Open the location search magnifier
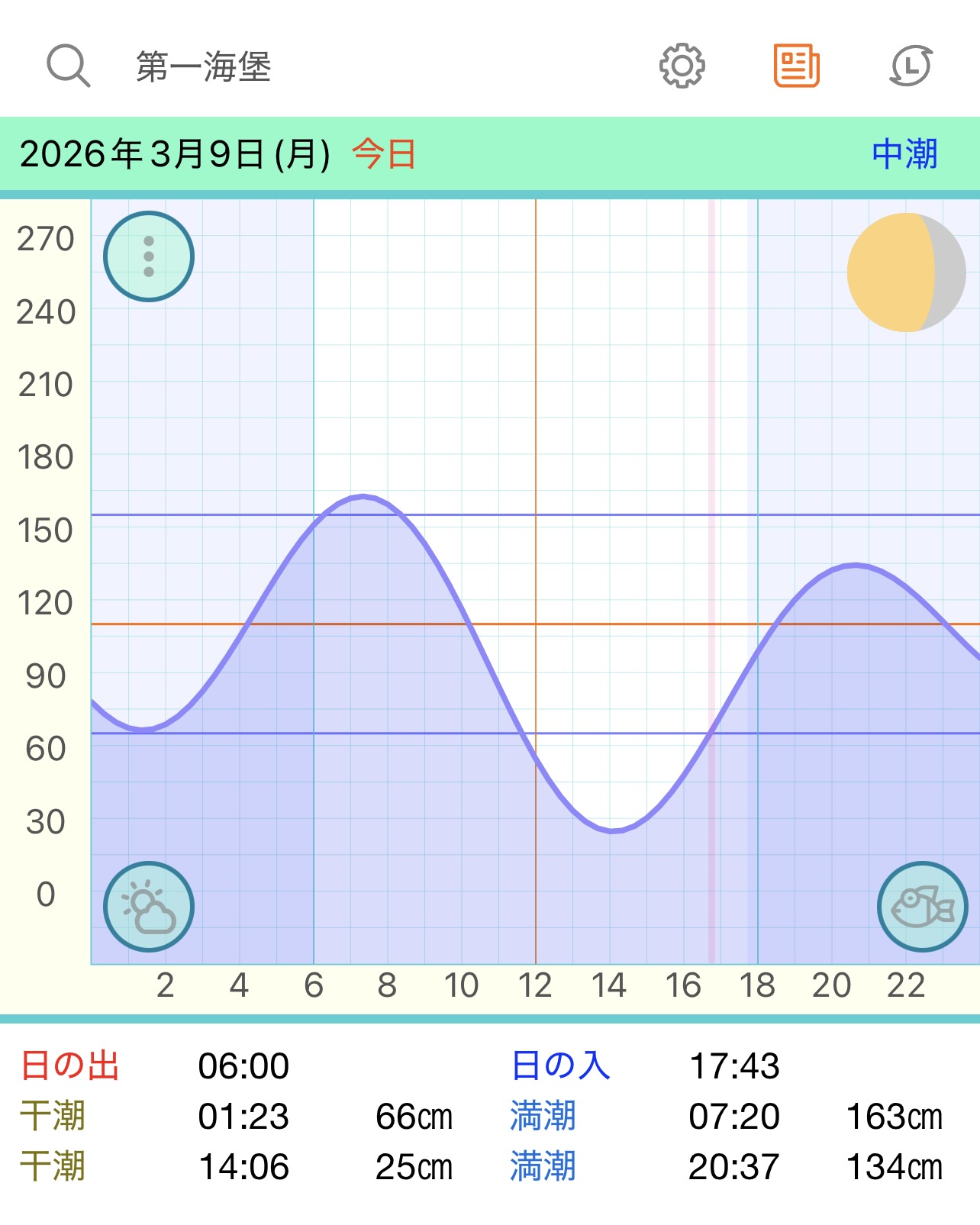Screen dimensions: 980x1225 (68, 66)
